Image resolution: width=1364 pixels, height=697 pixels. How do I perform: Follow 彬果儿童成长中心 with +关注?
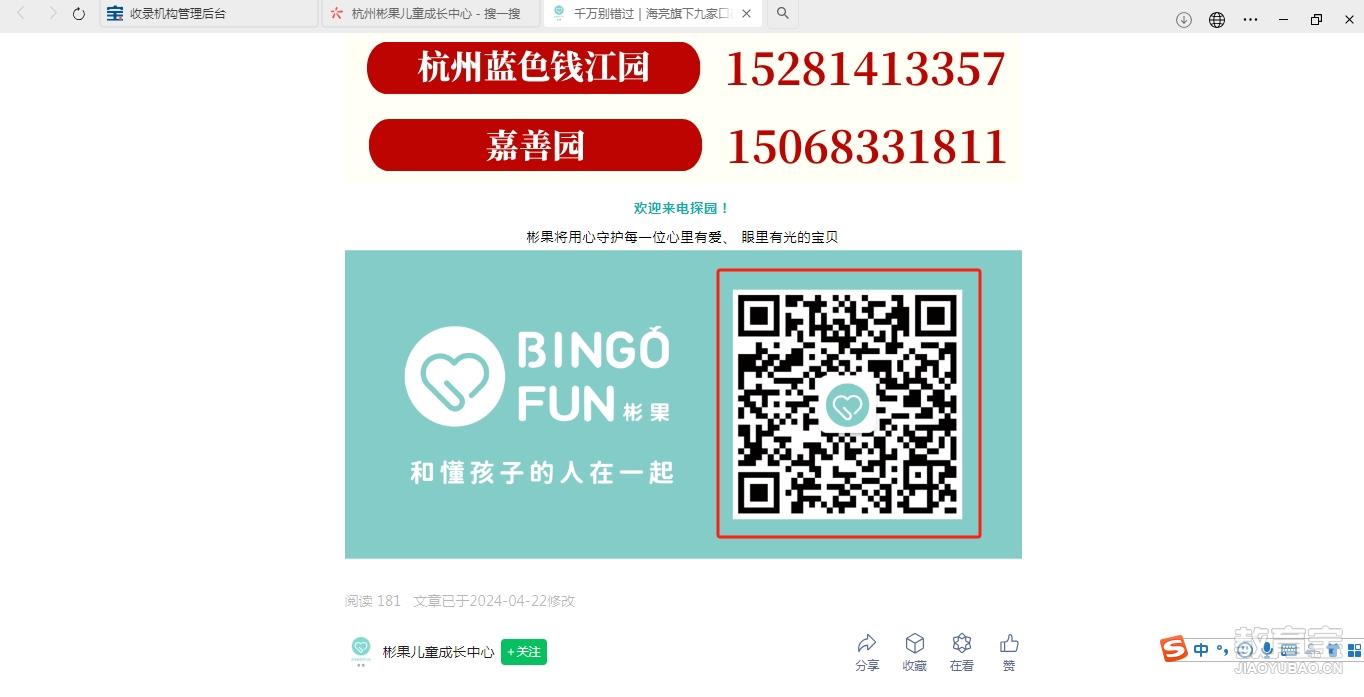pyautogui.click(x=524, y=652)
